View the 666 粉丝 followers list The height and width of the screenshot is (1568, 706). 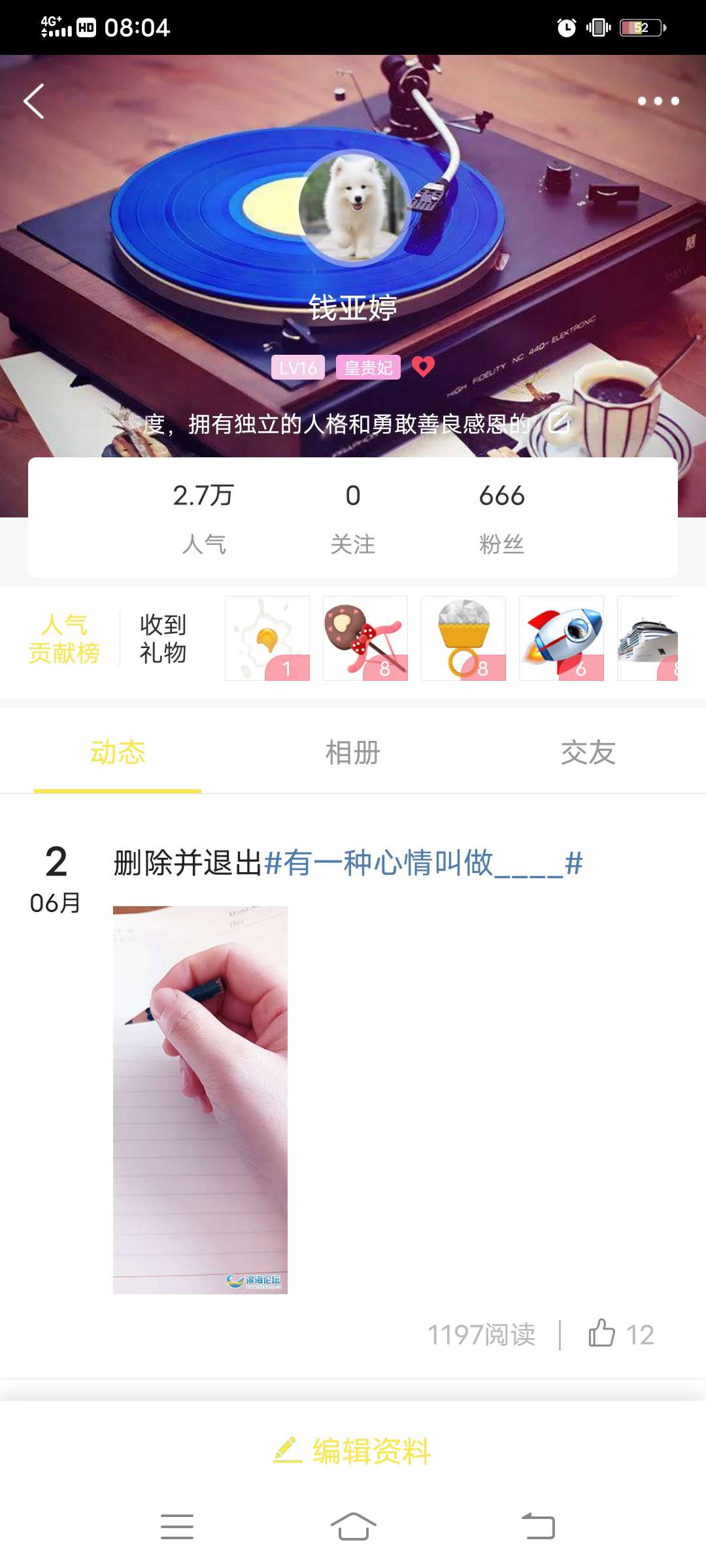(x=501, y=517)
